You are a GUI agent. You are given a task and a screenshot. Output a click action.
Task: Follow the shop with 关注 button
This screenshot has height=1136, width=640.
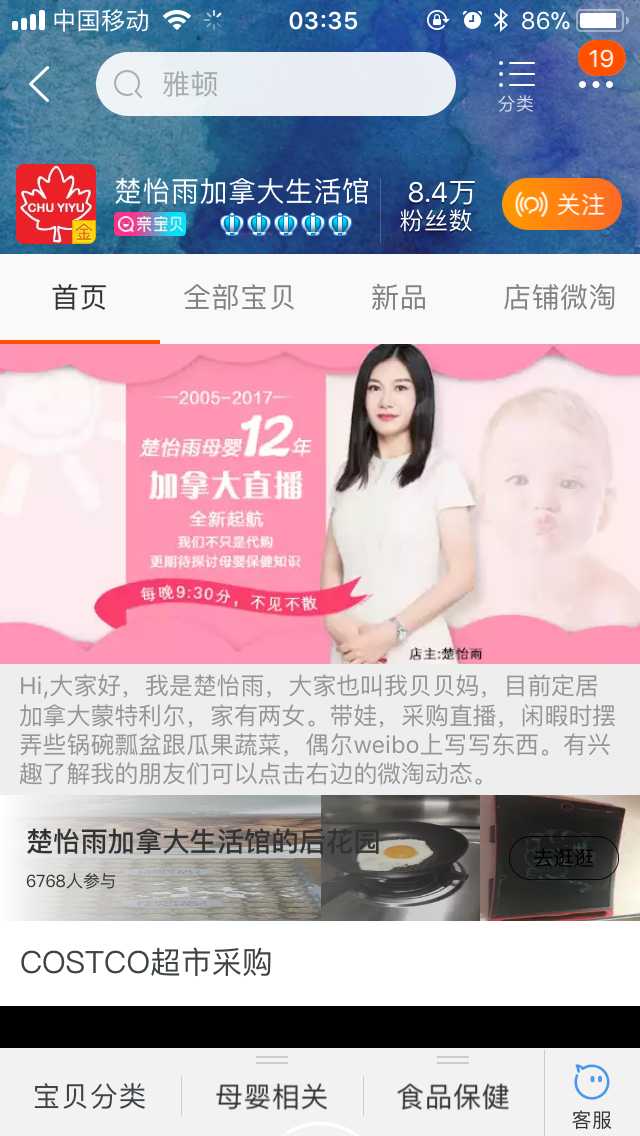point(561,204)
